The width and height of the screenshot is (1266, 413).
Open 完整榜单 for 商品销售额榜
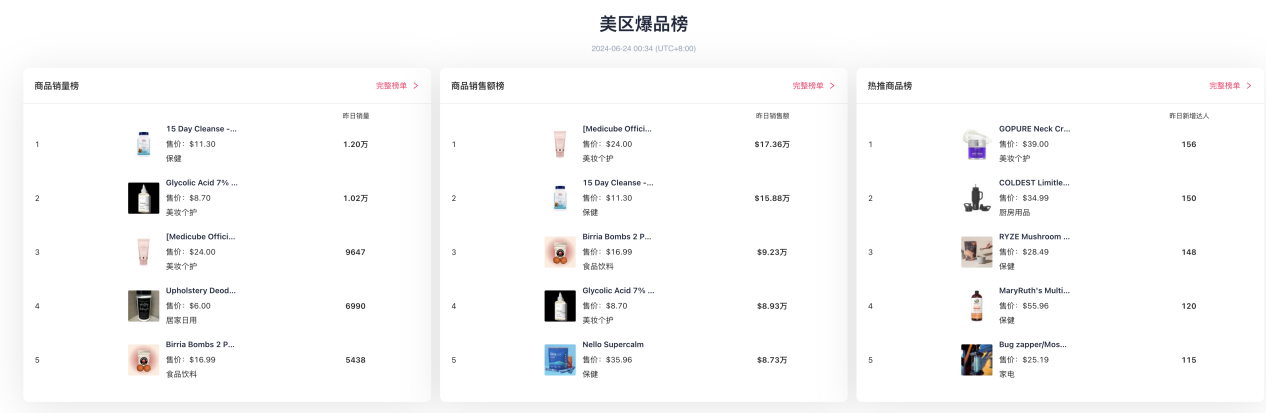813,86
